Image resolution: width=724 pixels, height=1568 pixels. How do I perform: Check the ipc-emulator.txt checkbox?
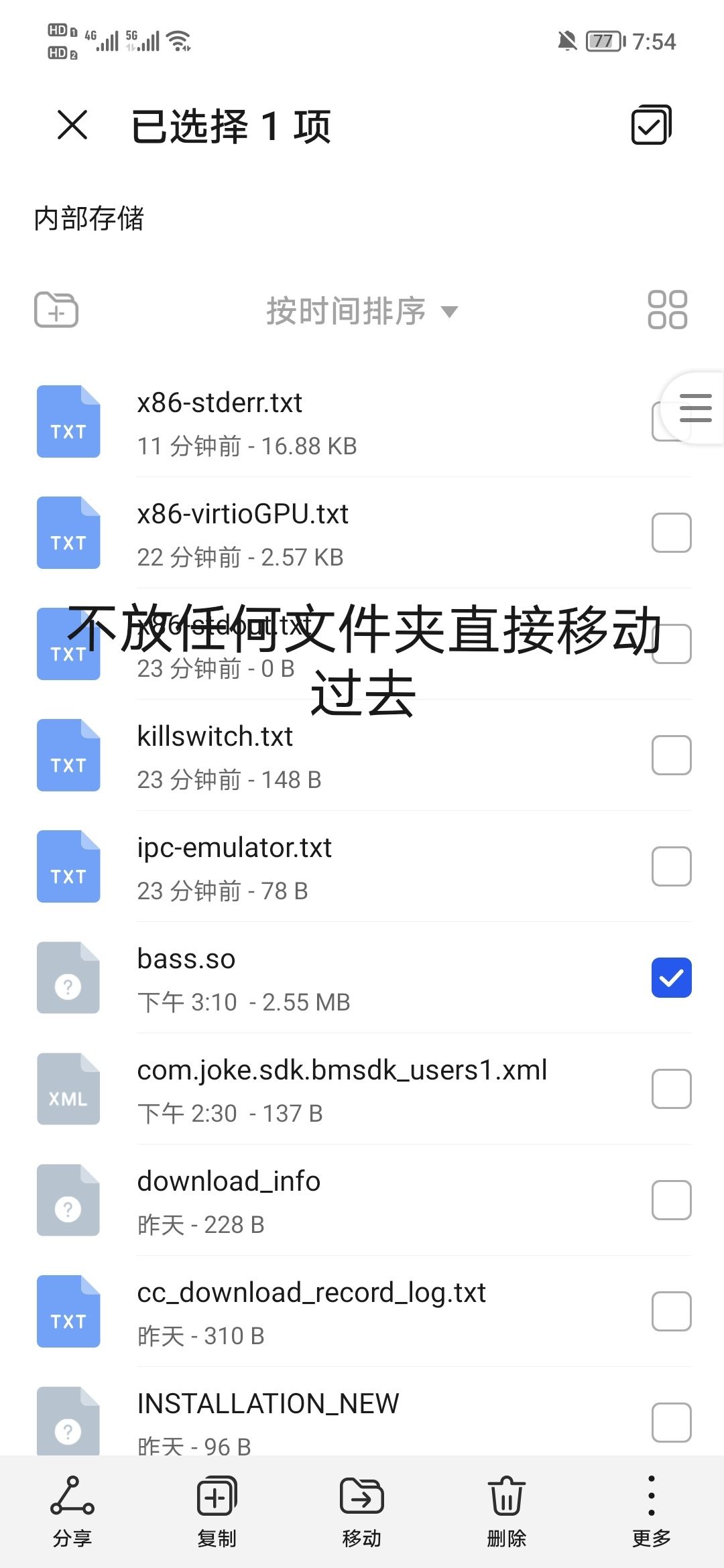click(671, 866)
